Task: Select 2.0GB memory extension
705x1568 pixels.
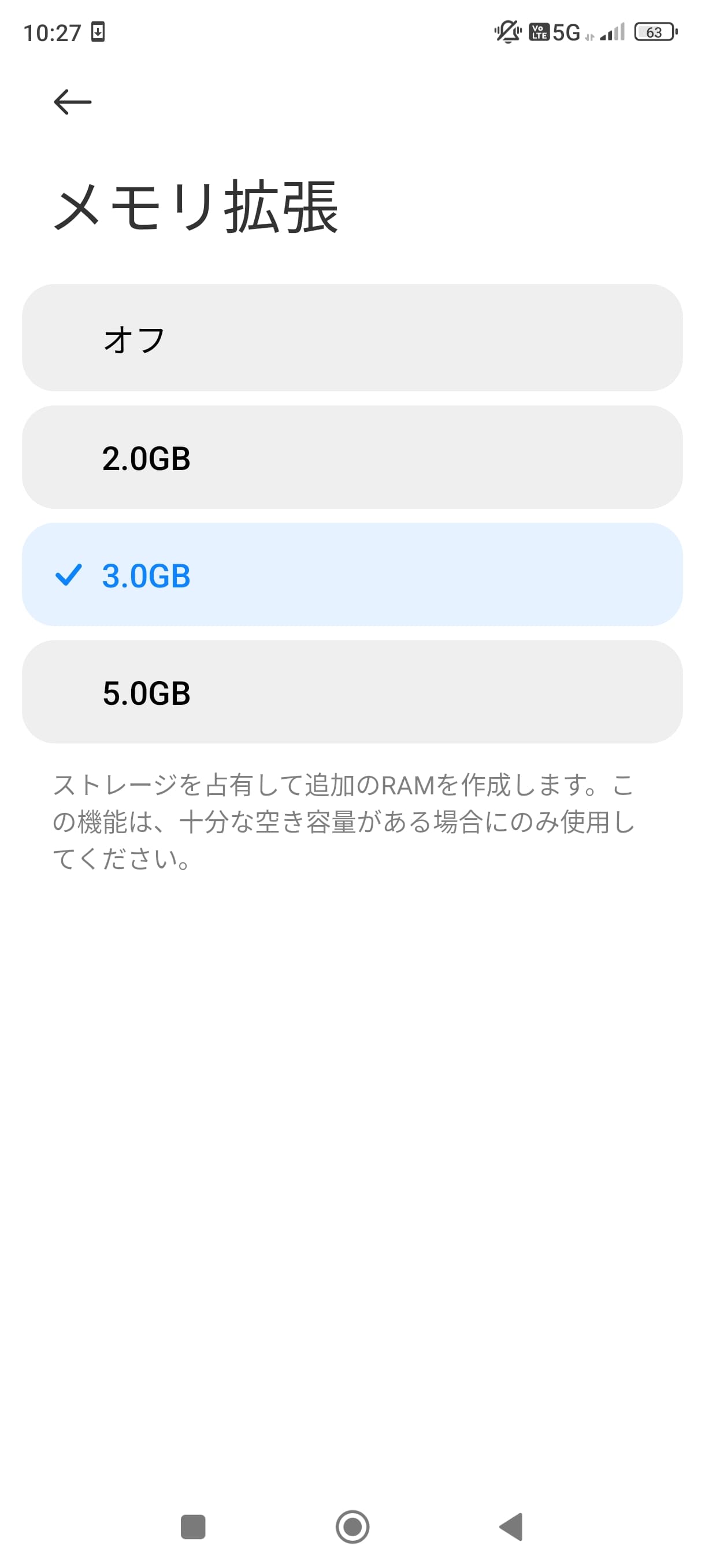Action: [x=352, y=458]
